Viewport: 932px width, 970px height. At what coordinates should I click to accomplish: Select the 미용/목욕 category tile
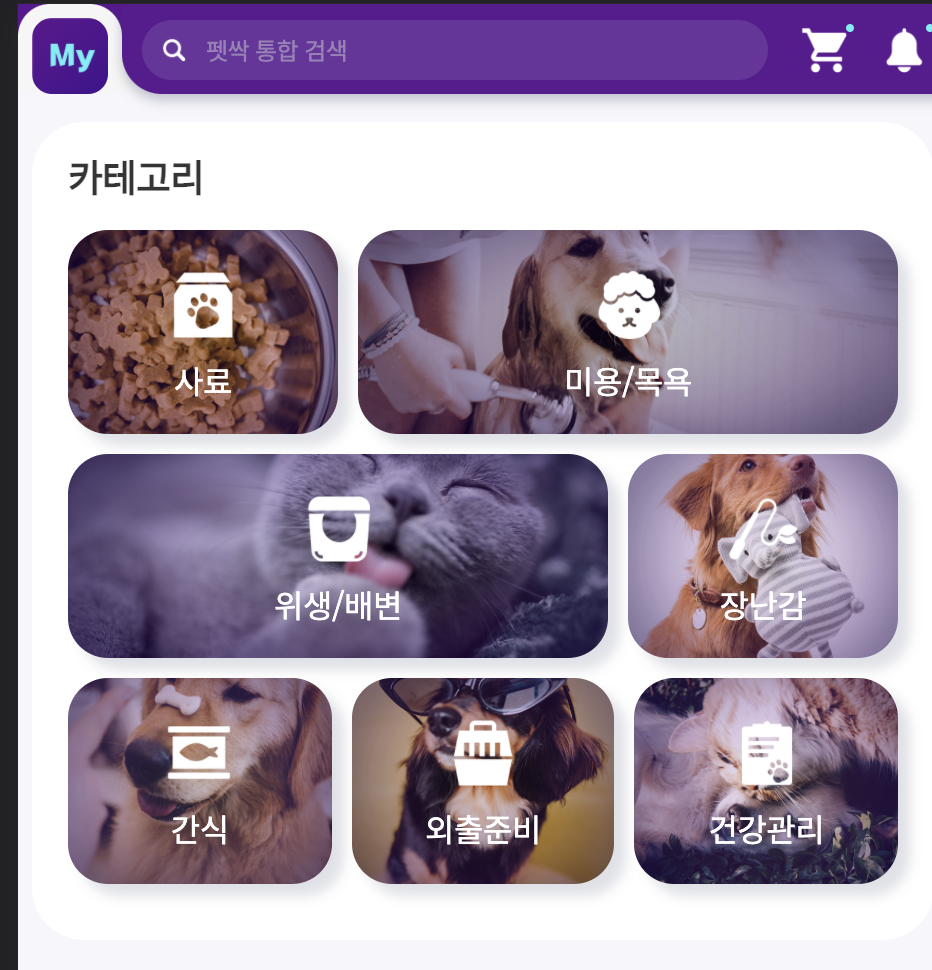(x=628, y=332)
